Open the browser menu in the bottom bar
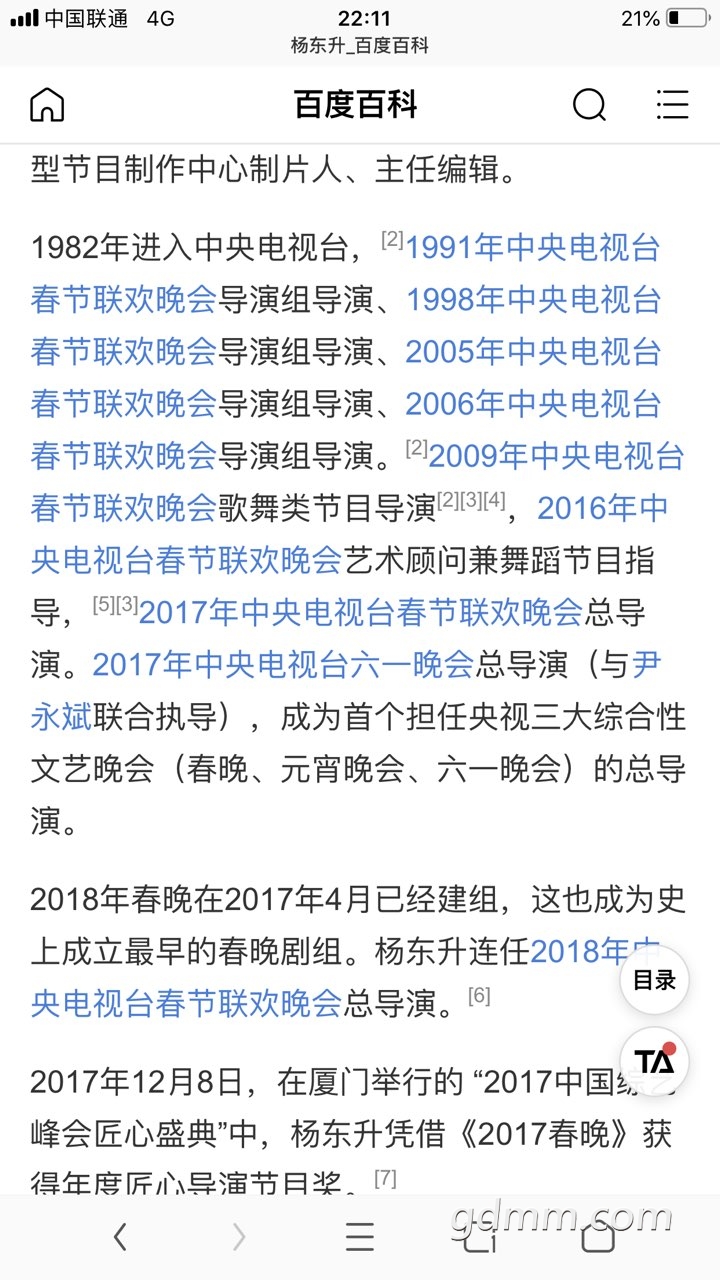This screenshot has width=720, height=1280. point(360,1238)
